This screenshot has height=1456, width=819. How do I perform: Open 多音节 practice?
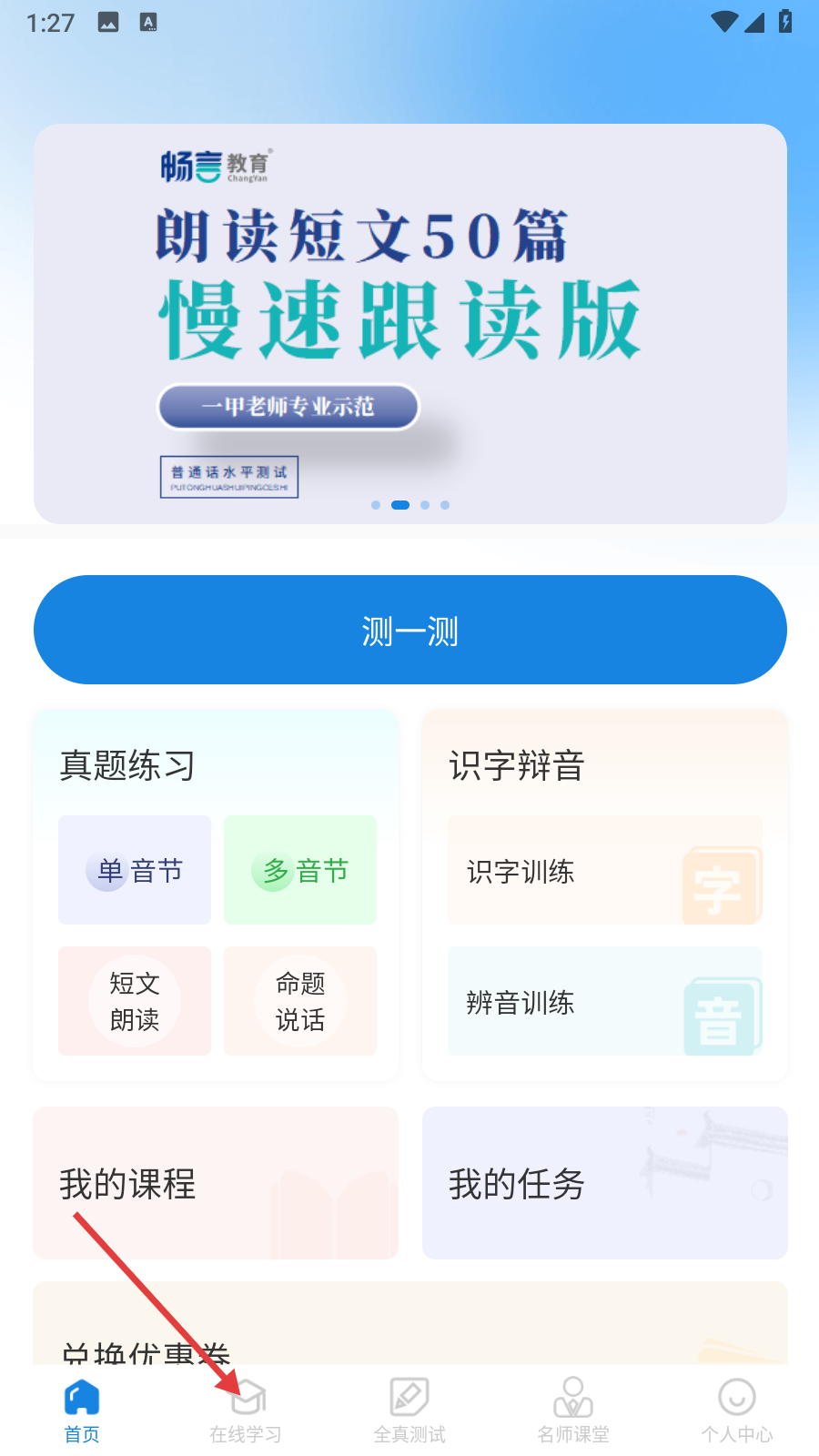point(300,871)
